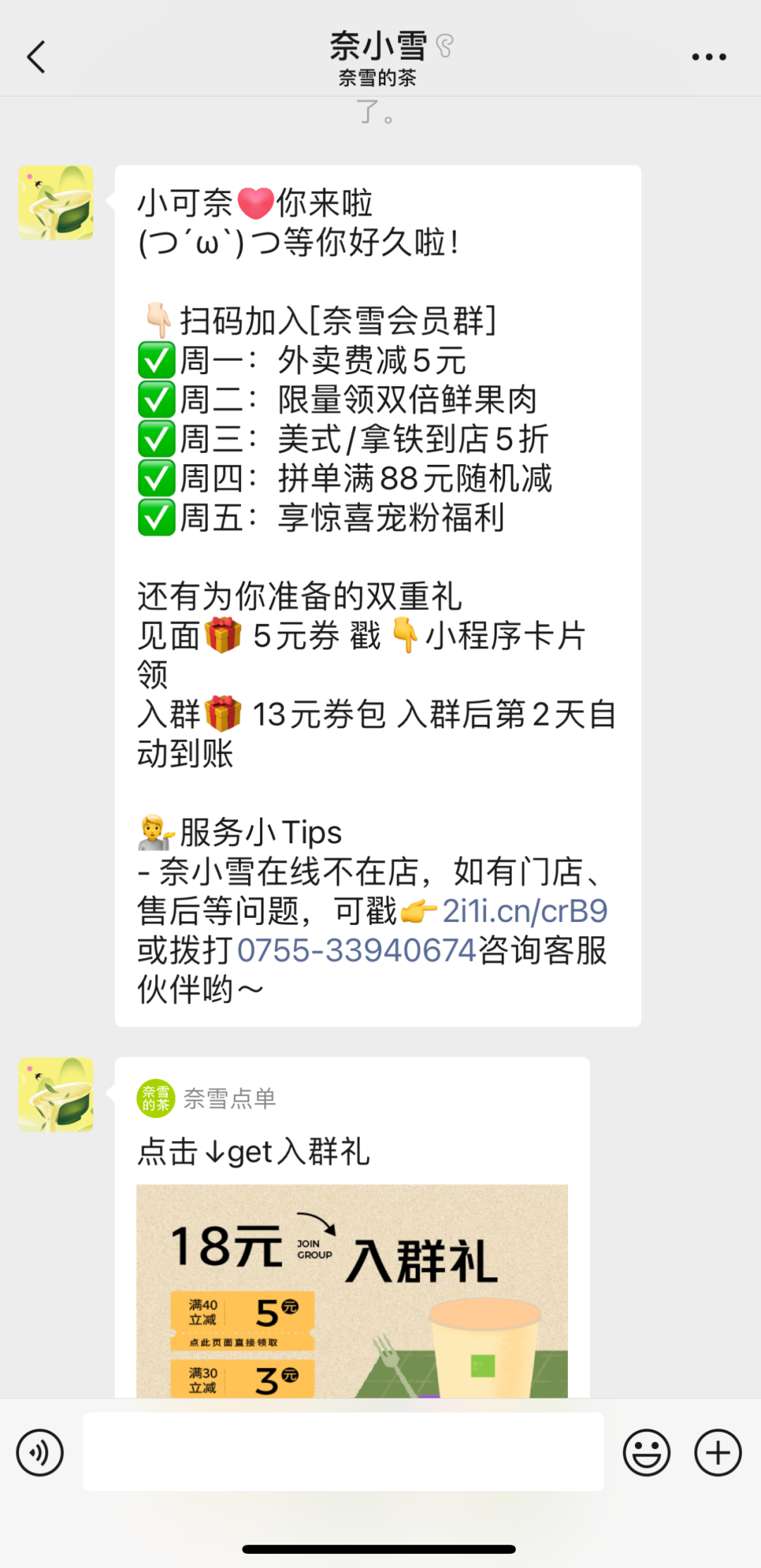Screen dimensions: 761x1568
Task: Focus the message text field
Action: pos(343,1452)
